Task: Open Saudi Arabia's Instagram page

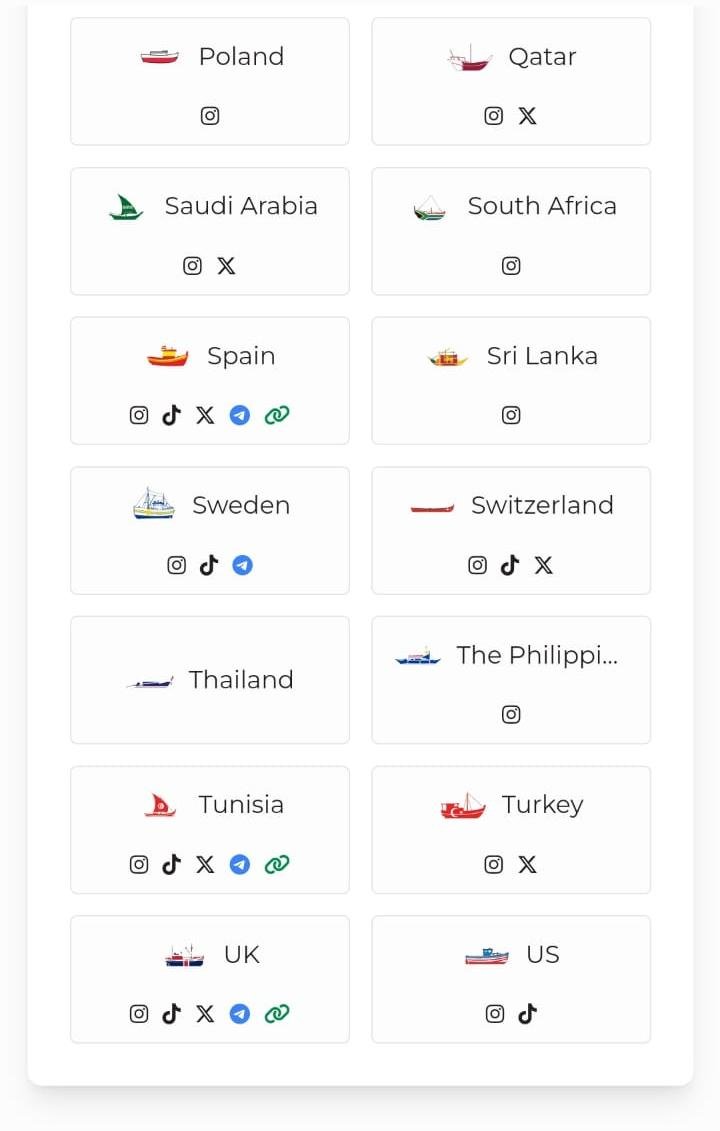Action: [x=193, y=266]
